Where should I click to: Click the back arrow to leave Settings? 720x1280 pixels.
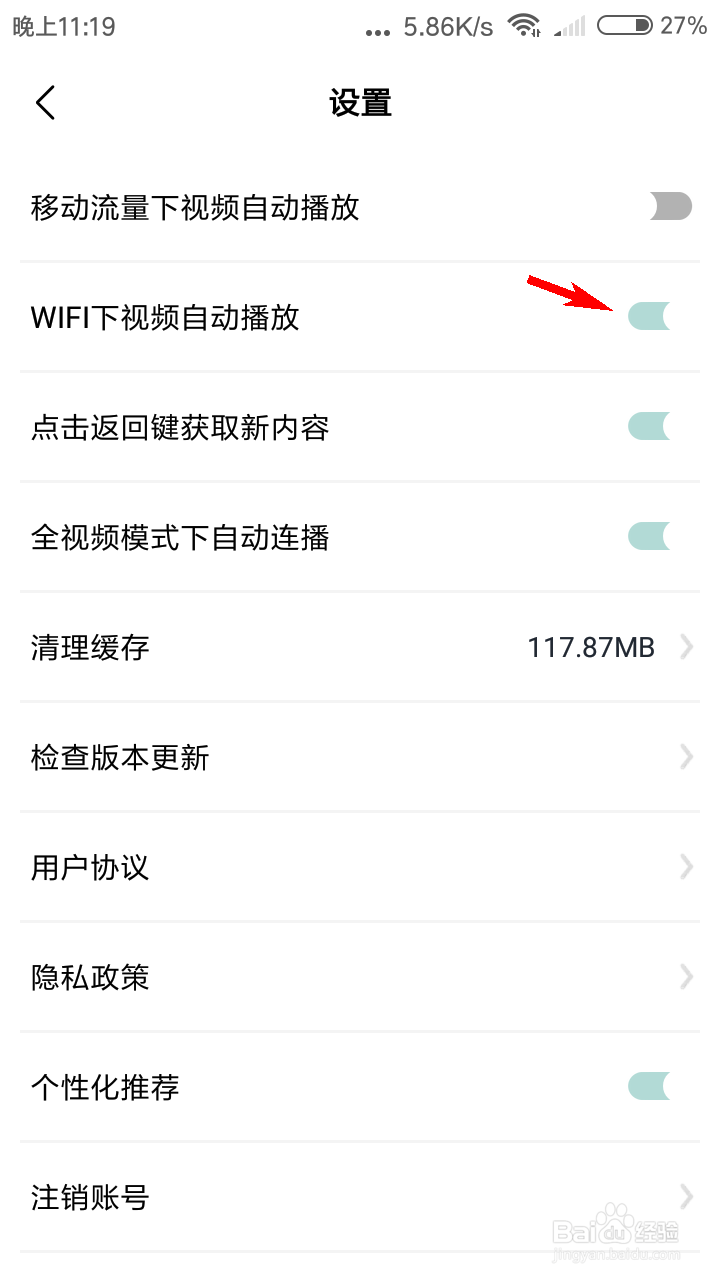[x=44, y=102]
